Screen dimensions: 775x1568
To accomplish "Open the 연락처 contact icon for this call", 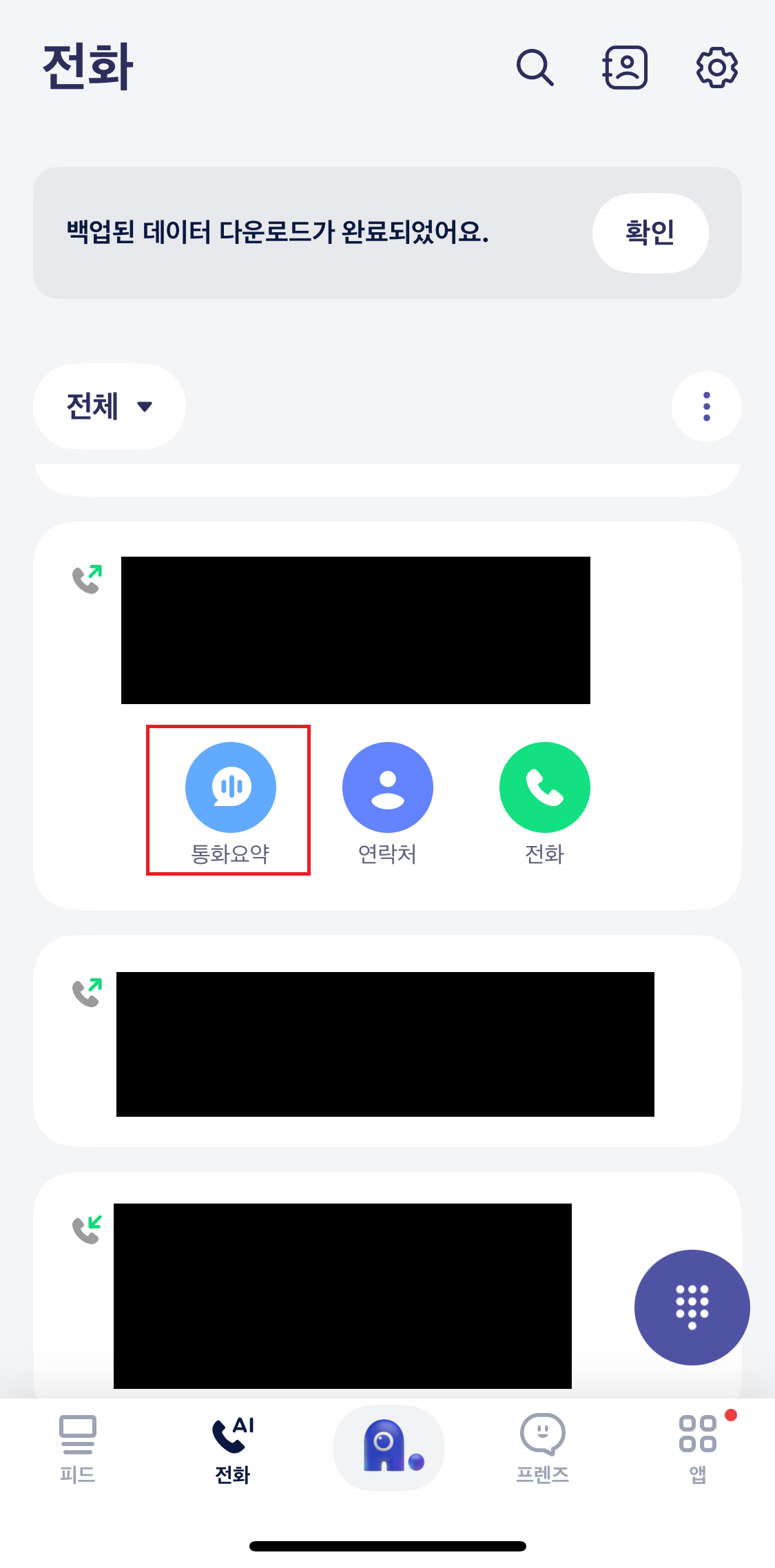I will click(x=387, y=787).
